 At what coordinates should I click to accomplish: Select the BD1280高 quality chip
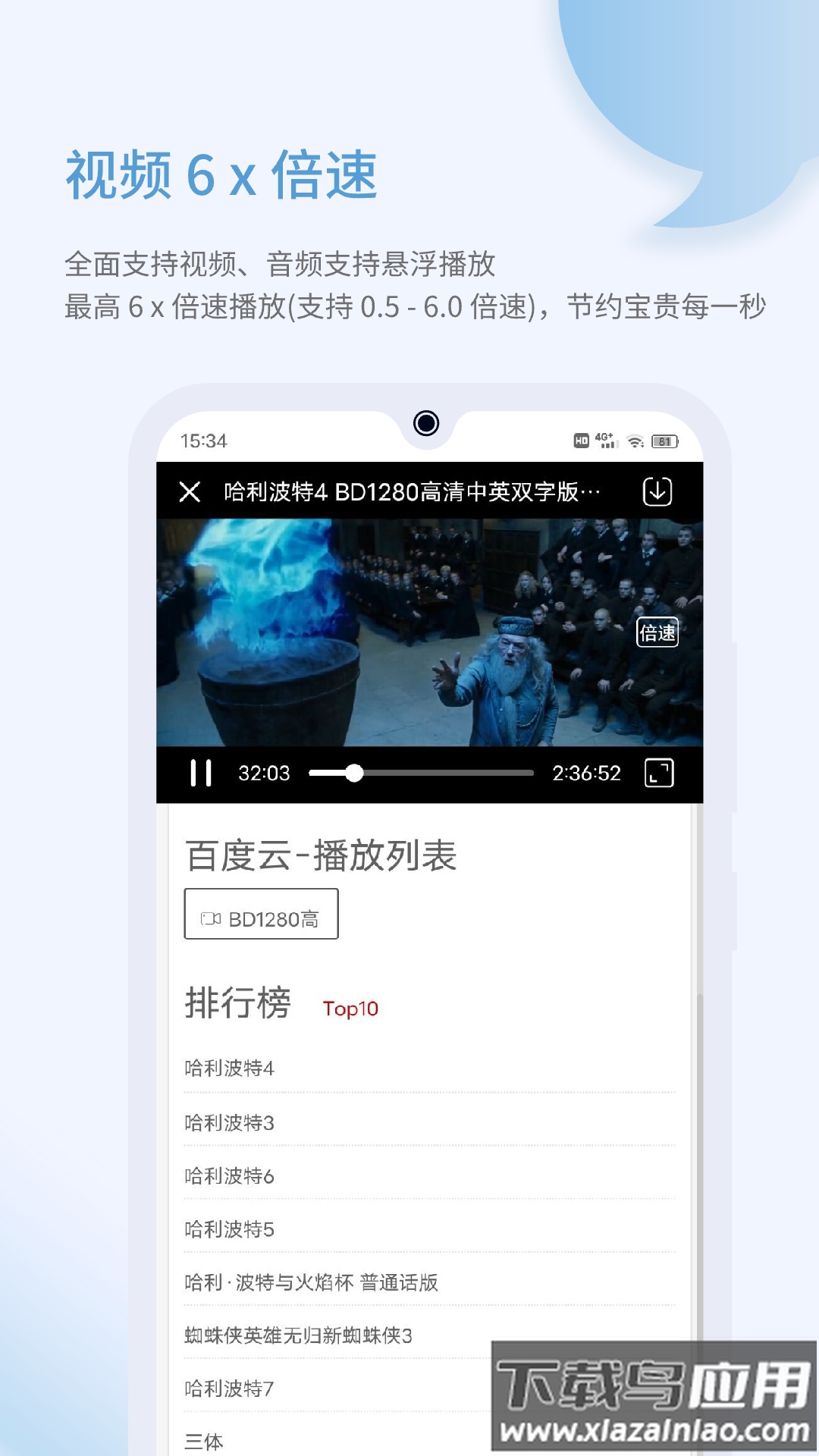pos(261,915)
